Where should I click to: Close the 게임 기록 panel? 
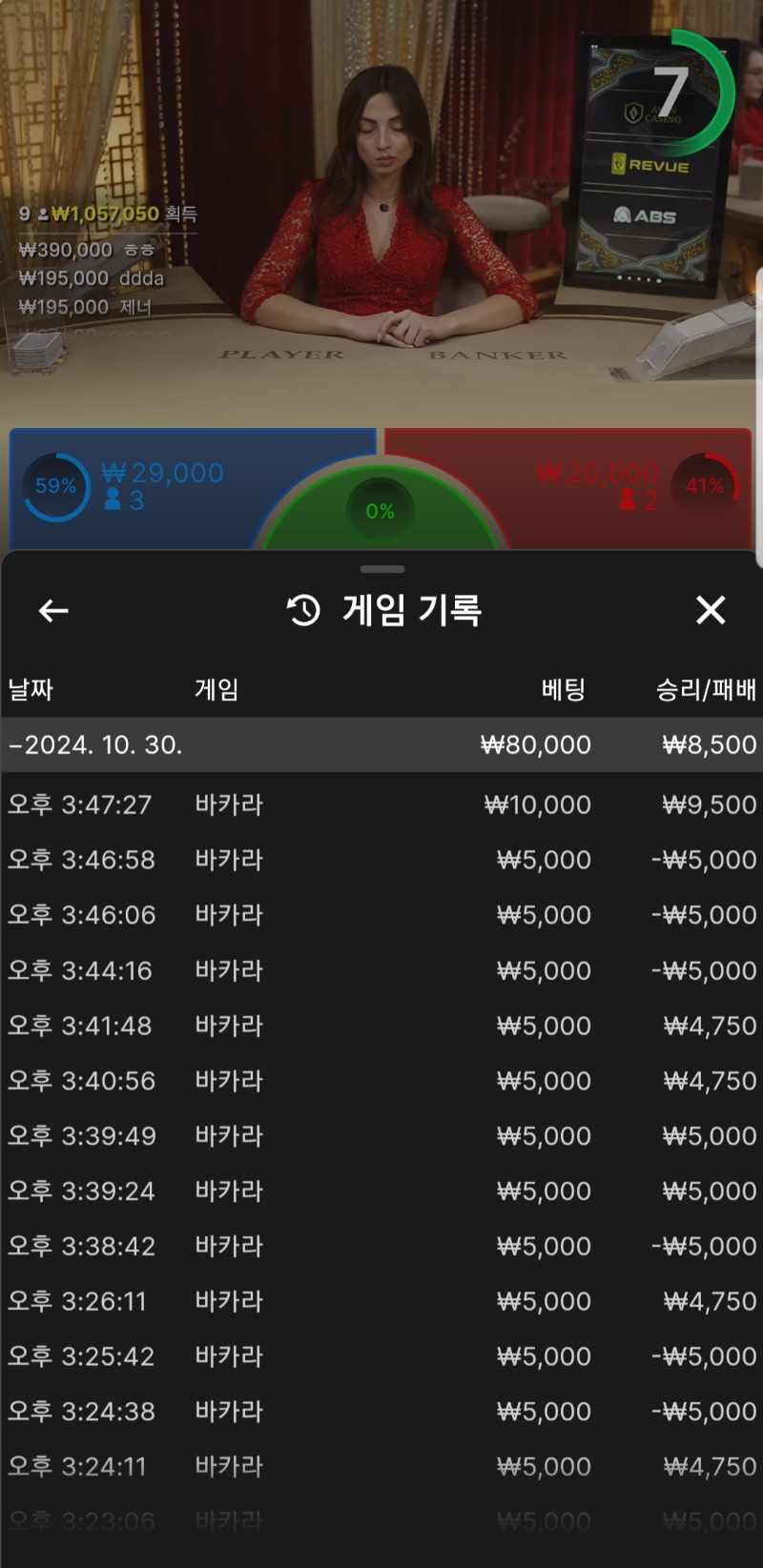click(711, 610)
